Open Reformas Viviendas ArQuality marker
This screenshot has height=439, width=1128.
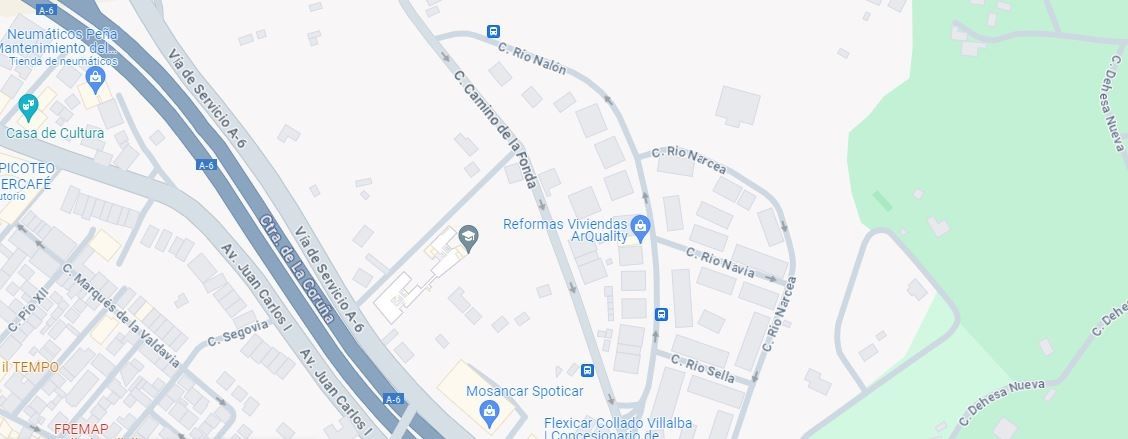pos(641,228)
